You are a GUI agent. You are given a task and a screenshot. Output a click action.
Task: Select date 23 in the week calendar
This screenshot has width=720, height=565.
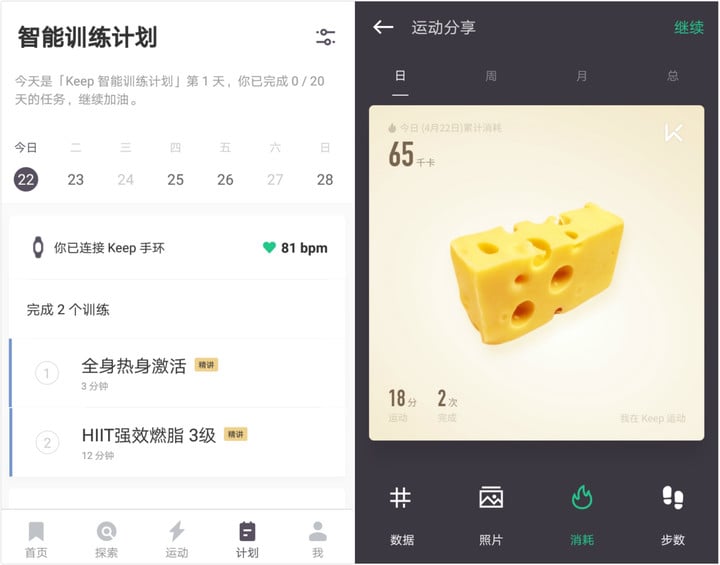pyautogui.click(x=76, y=180)
